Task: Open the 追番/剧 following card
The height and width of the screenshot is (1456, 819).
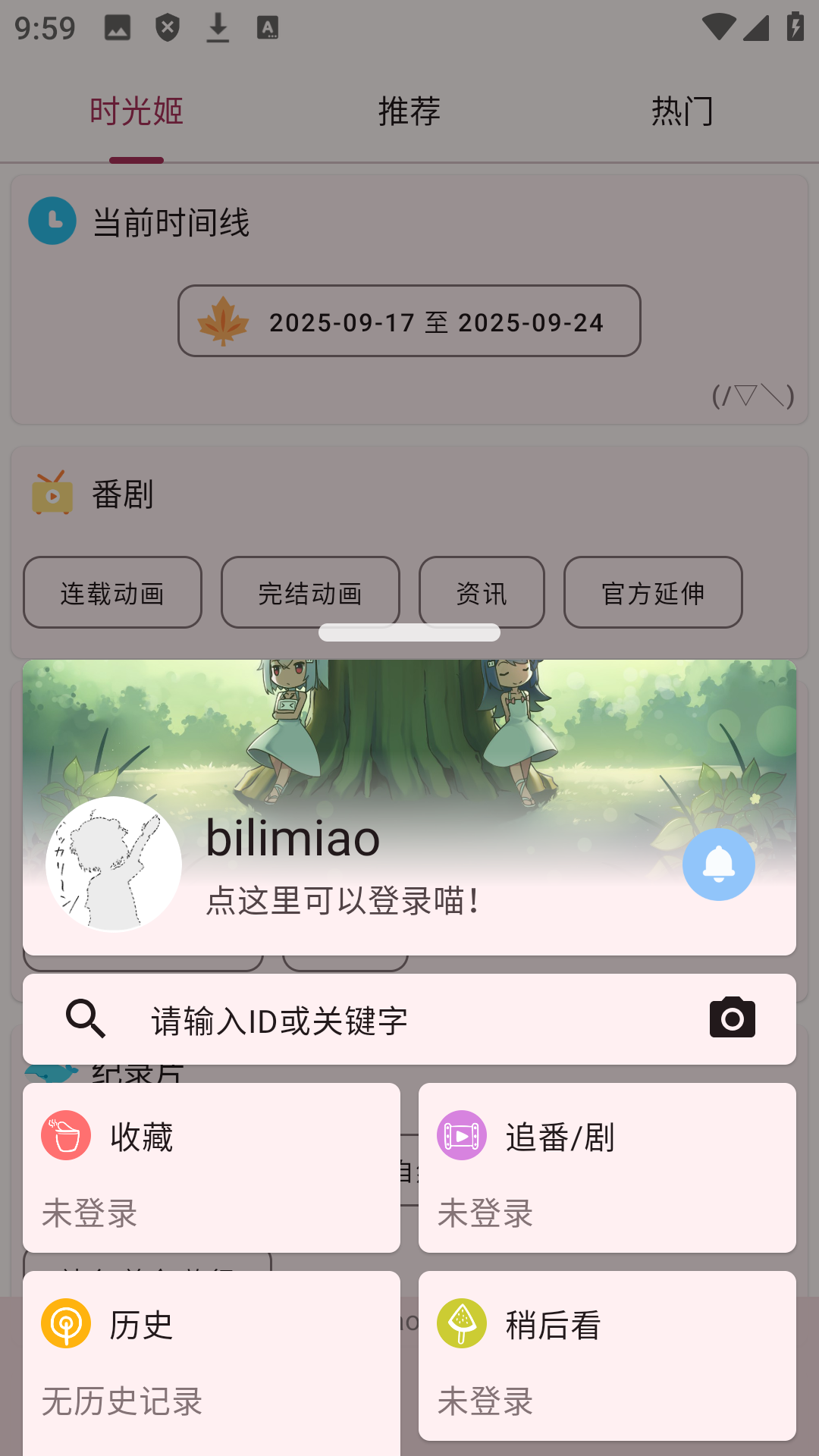Action: pyautogui.click(x=607, y=1167)
